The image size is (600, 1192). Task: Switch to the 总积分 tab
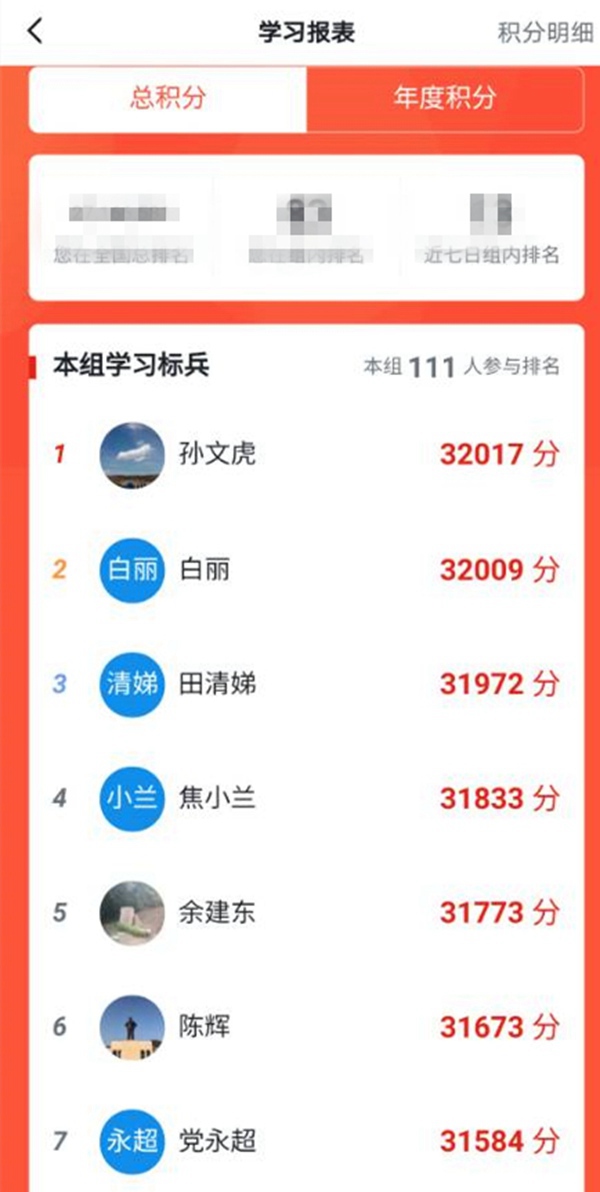coord(168,98)
